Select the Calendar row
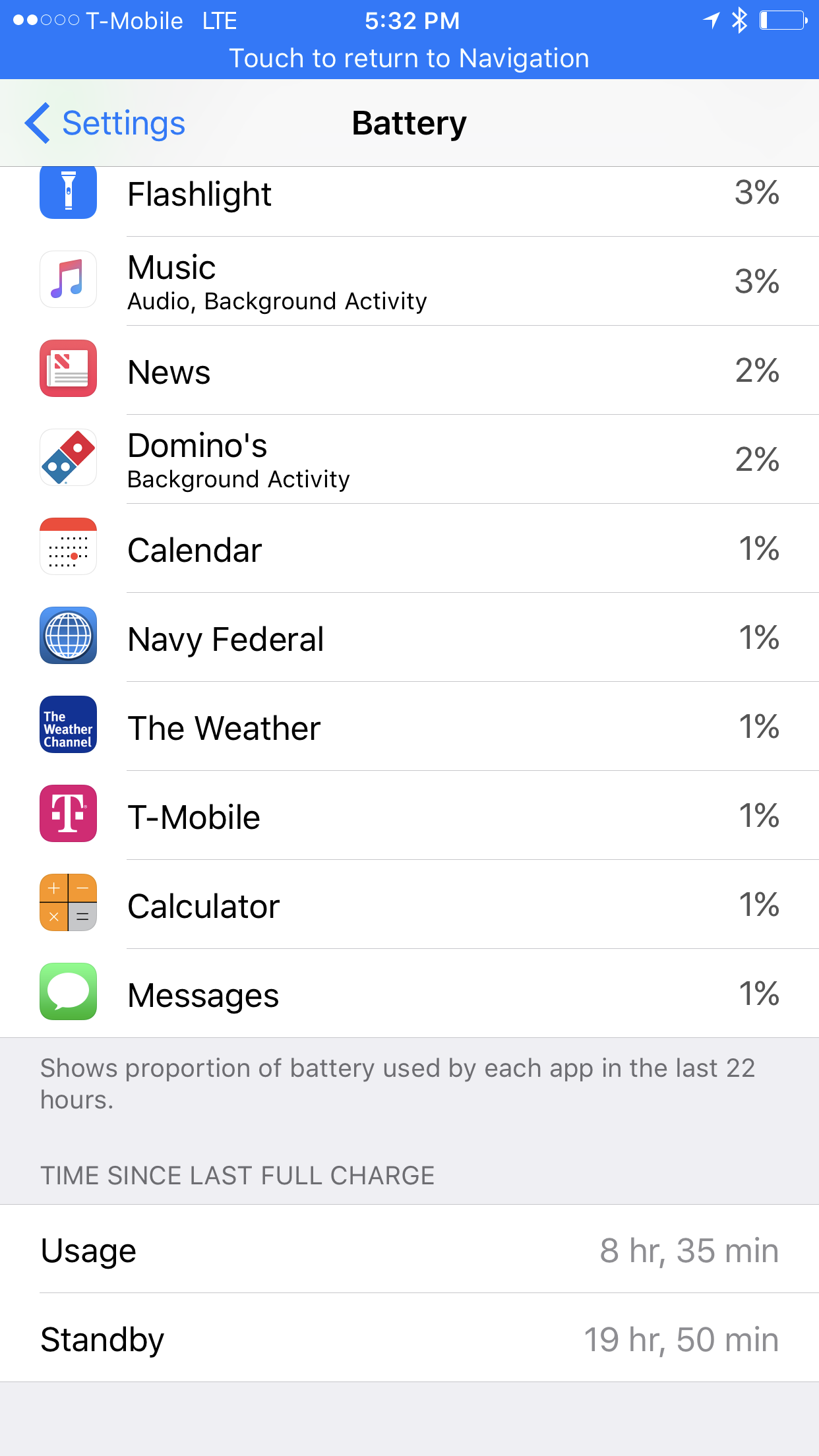Viewport: 819px width, 1456px height. (409, 549)
